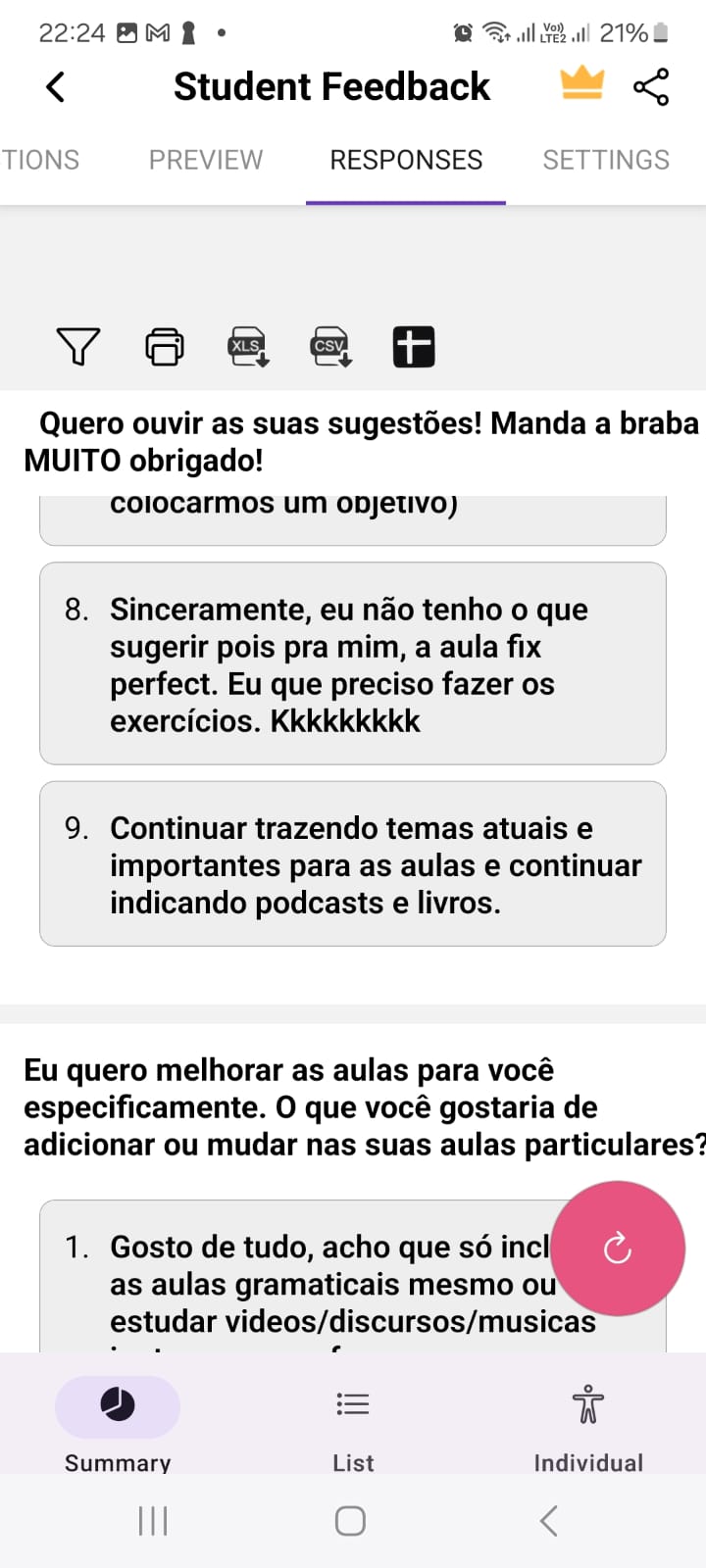Share the Student Feedback form
706x1568 pixels.
(651, 87)
